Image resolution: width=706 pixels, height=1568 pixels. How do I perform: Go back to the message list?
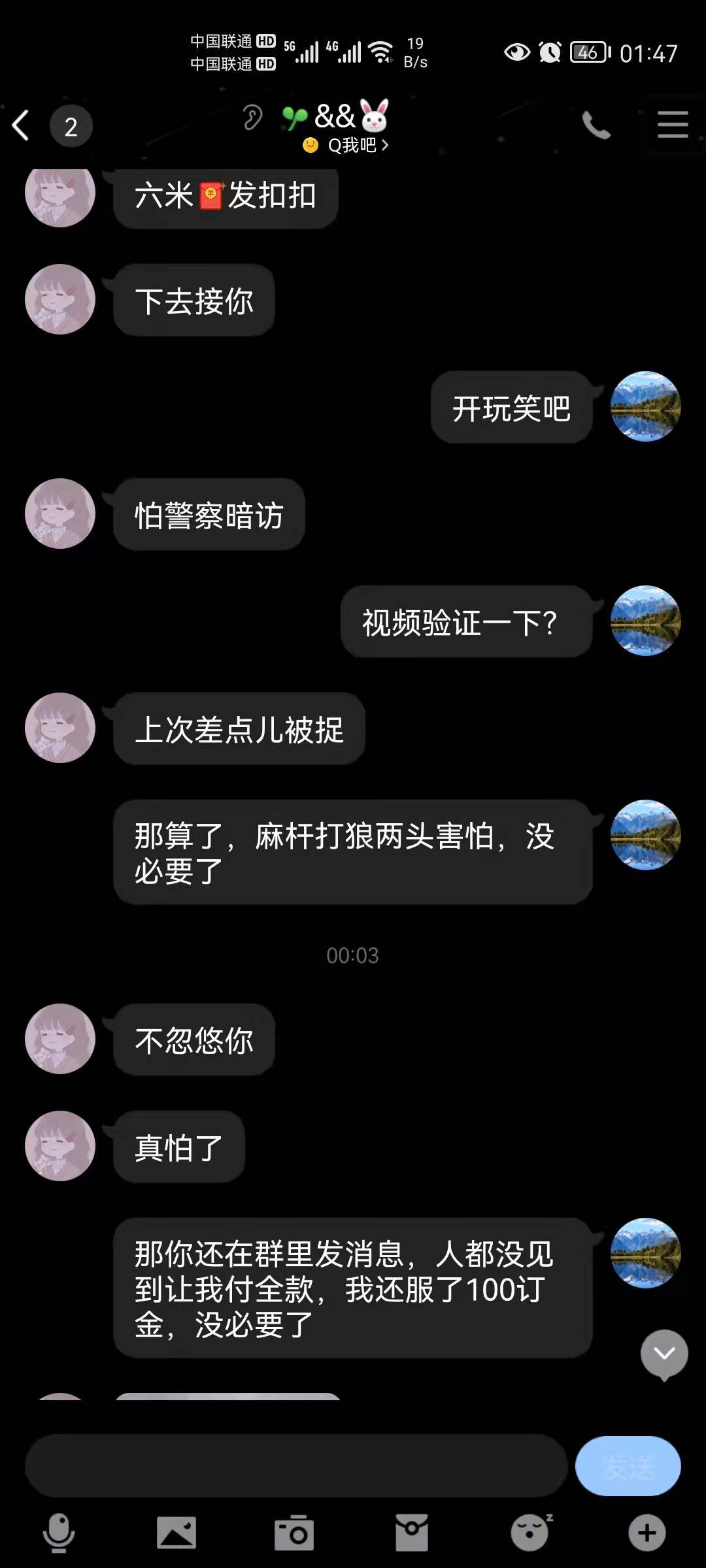pos(21,125)
